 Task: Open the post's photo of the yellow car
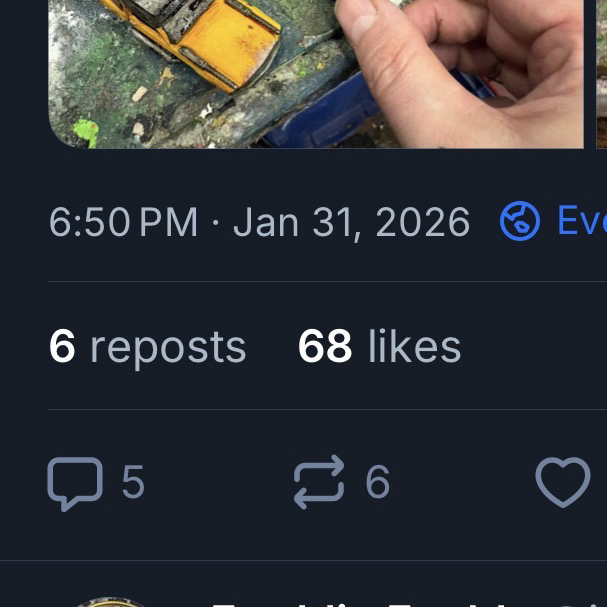coord(315,70)
